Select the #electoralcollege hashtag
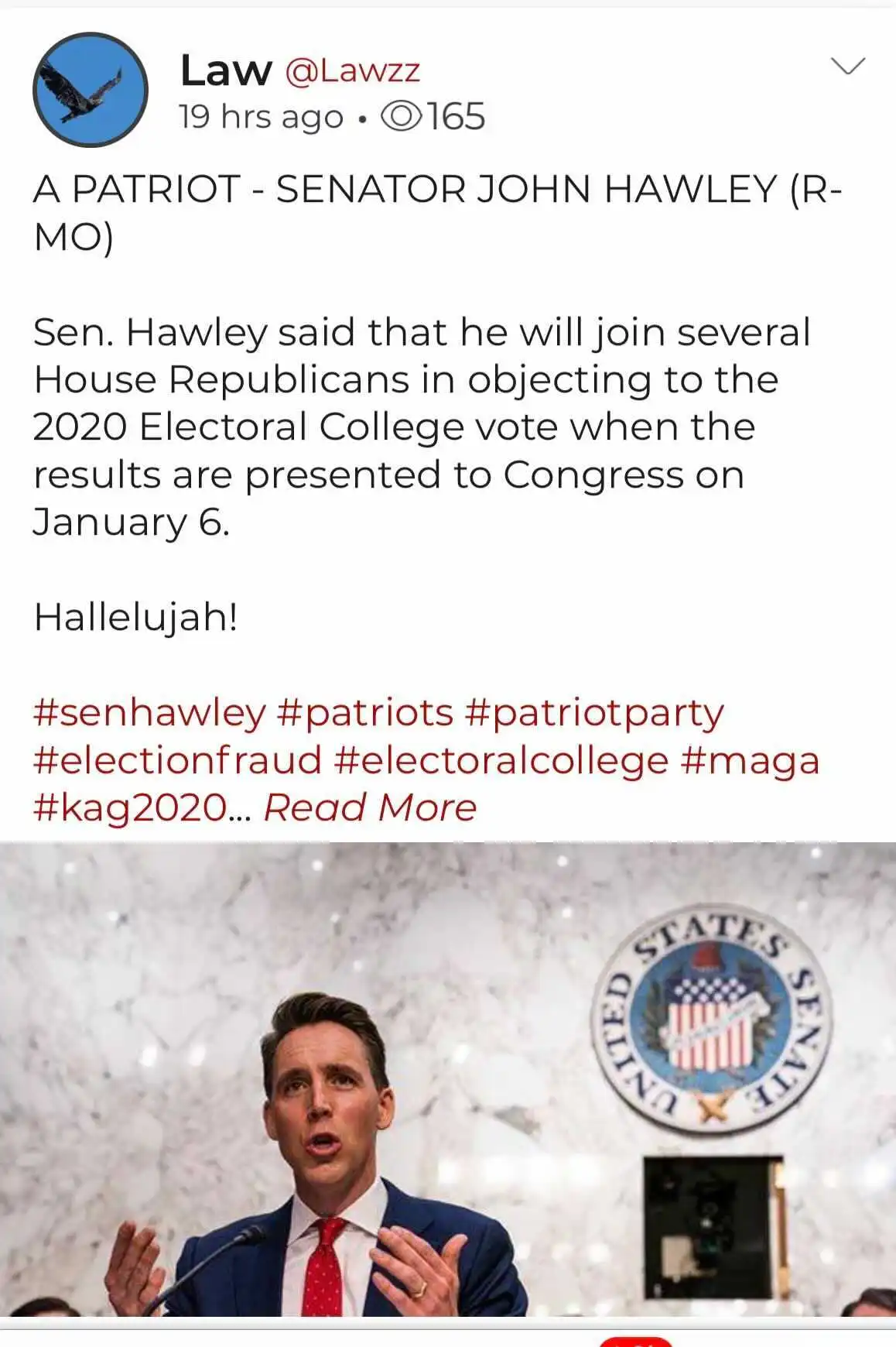 coord(501,760)
